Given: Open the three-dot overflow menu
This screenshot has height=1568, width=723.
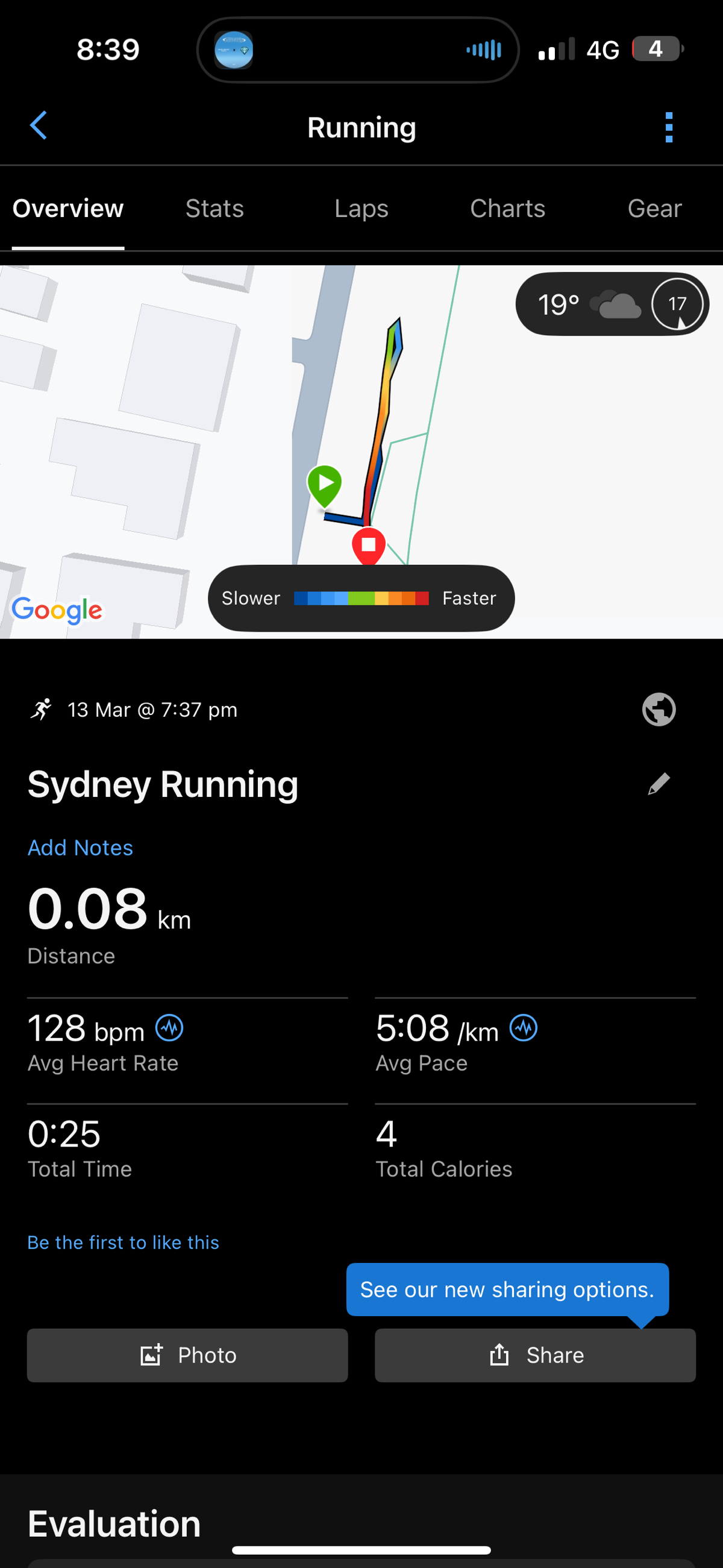Looking at the screenshot, I should (x=669, y=127).
